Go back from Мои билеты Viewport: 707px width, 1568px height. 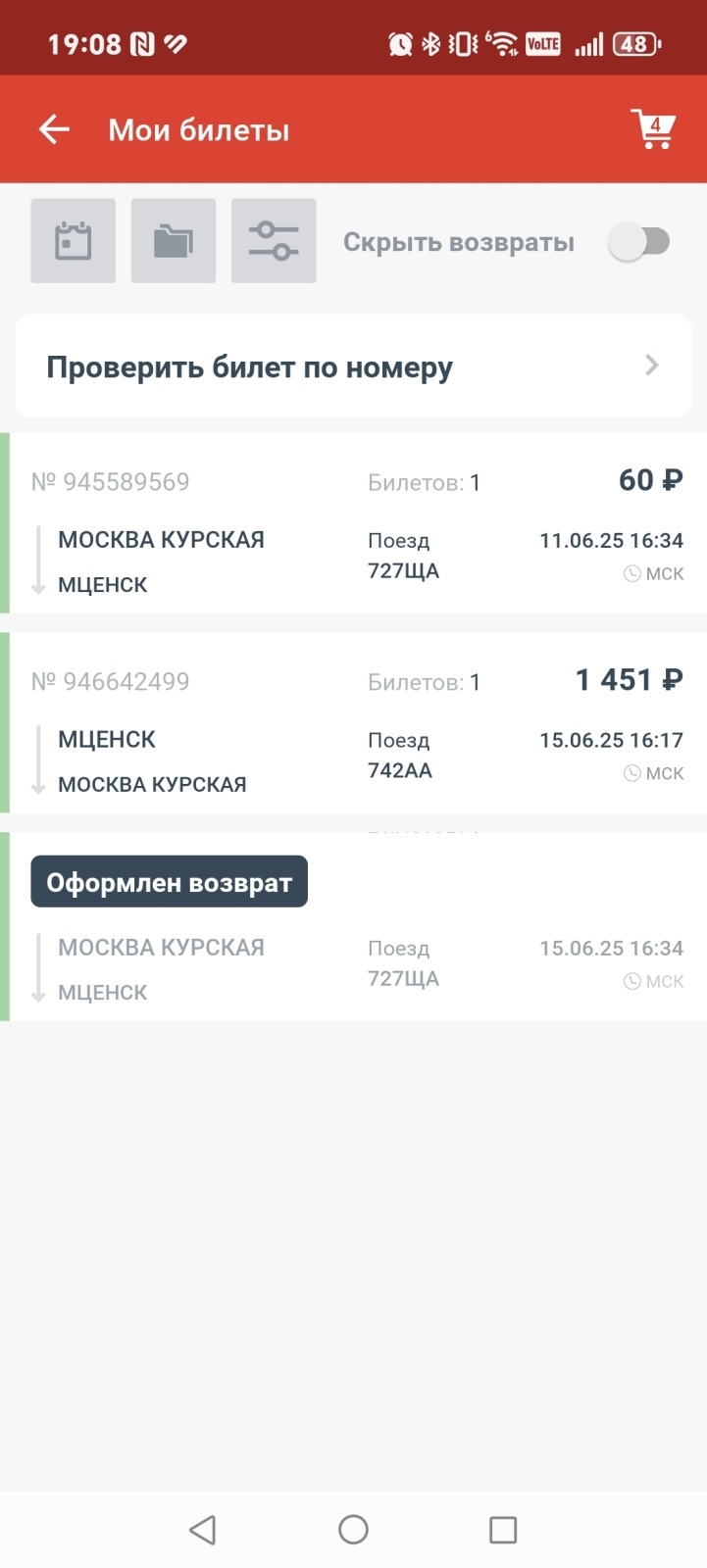54,129
